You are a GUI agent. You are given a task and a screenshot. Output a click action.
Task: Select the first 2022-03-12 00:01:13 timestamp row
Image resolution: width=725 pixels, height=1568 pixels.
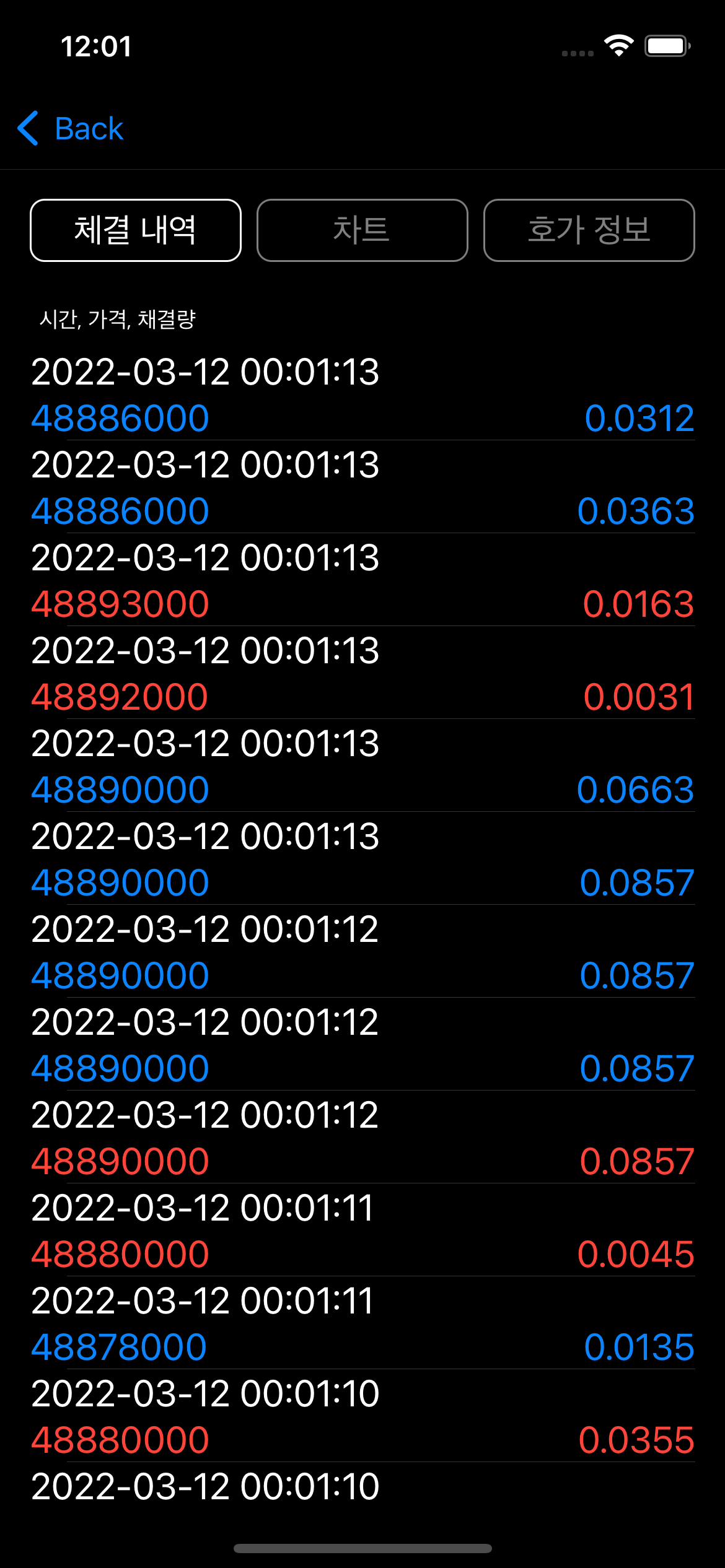tap(206, 372)
